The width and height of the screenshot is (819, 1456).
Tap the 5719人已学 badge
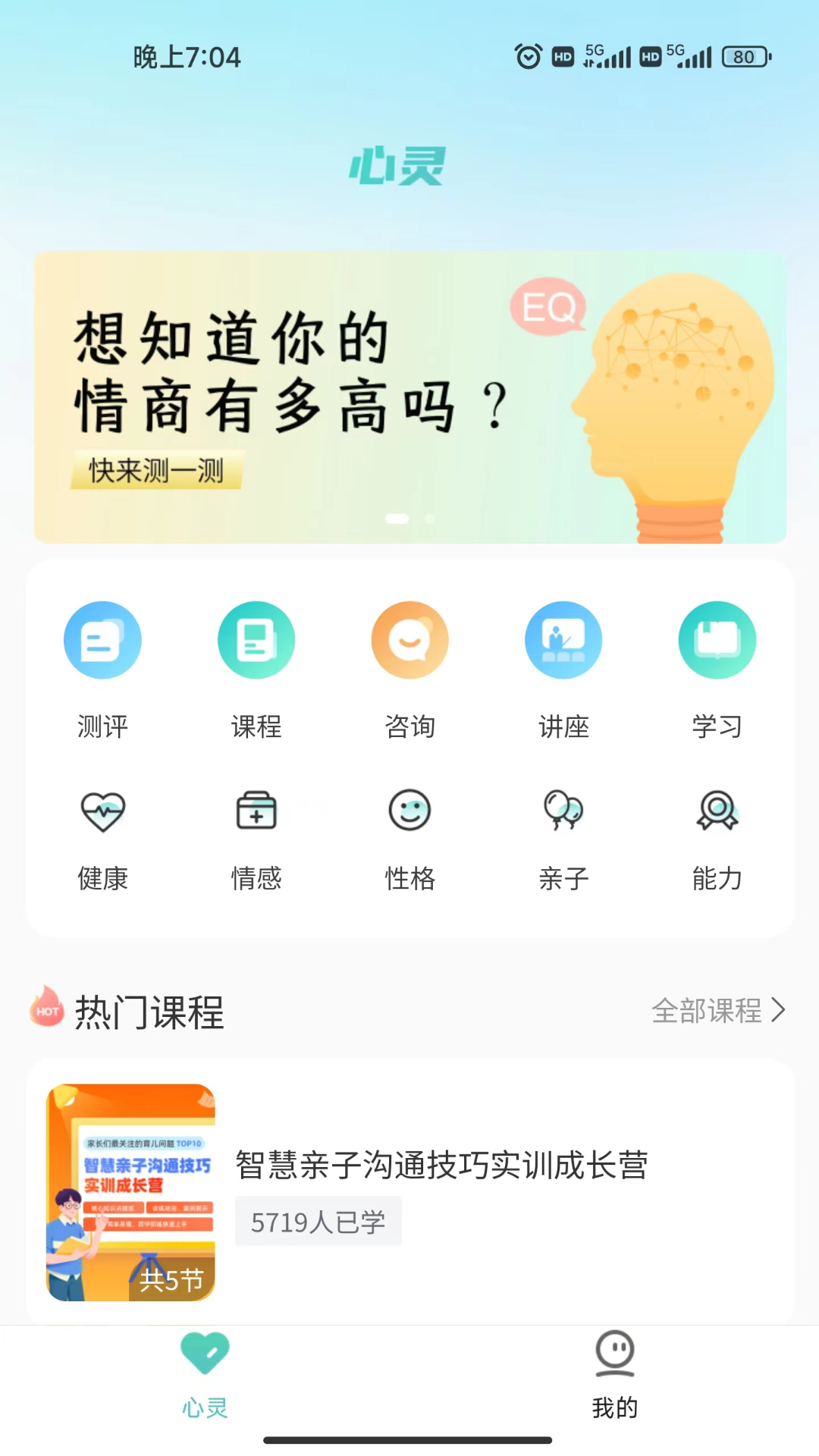pos(318,1221)
